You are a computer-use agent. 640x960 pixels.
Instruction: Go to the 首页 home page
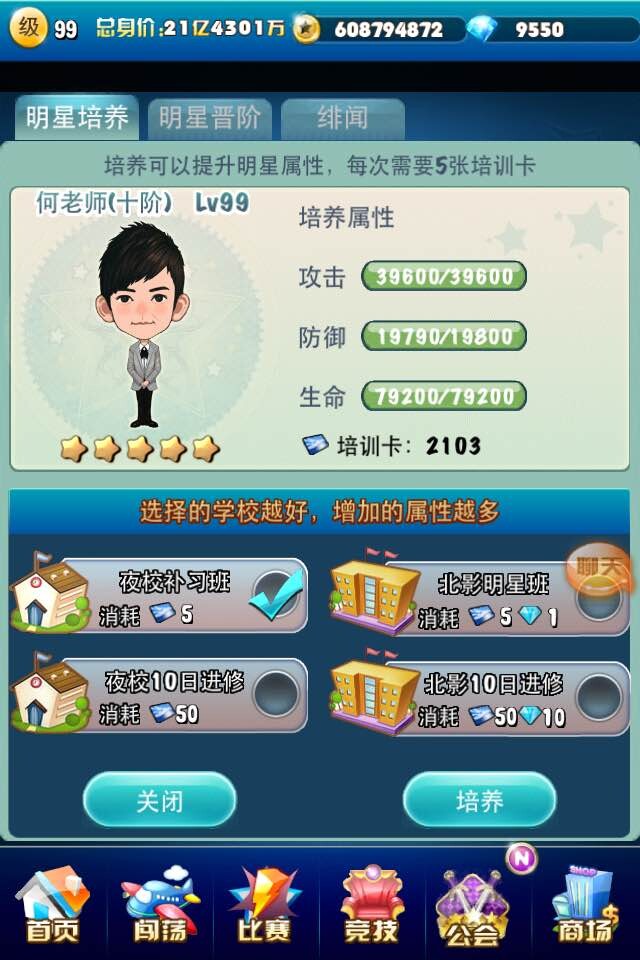tap(52, 907)
